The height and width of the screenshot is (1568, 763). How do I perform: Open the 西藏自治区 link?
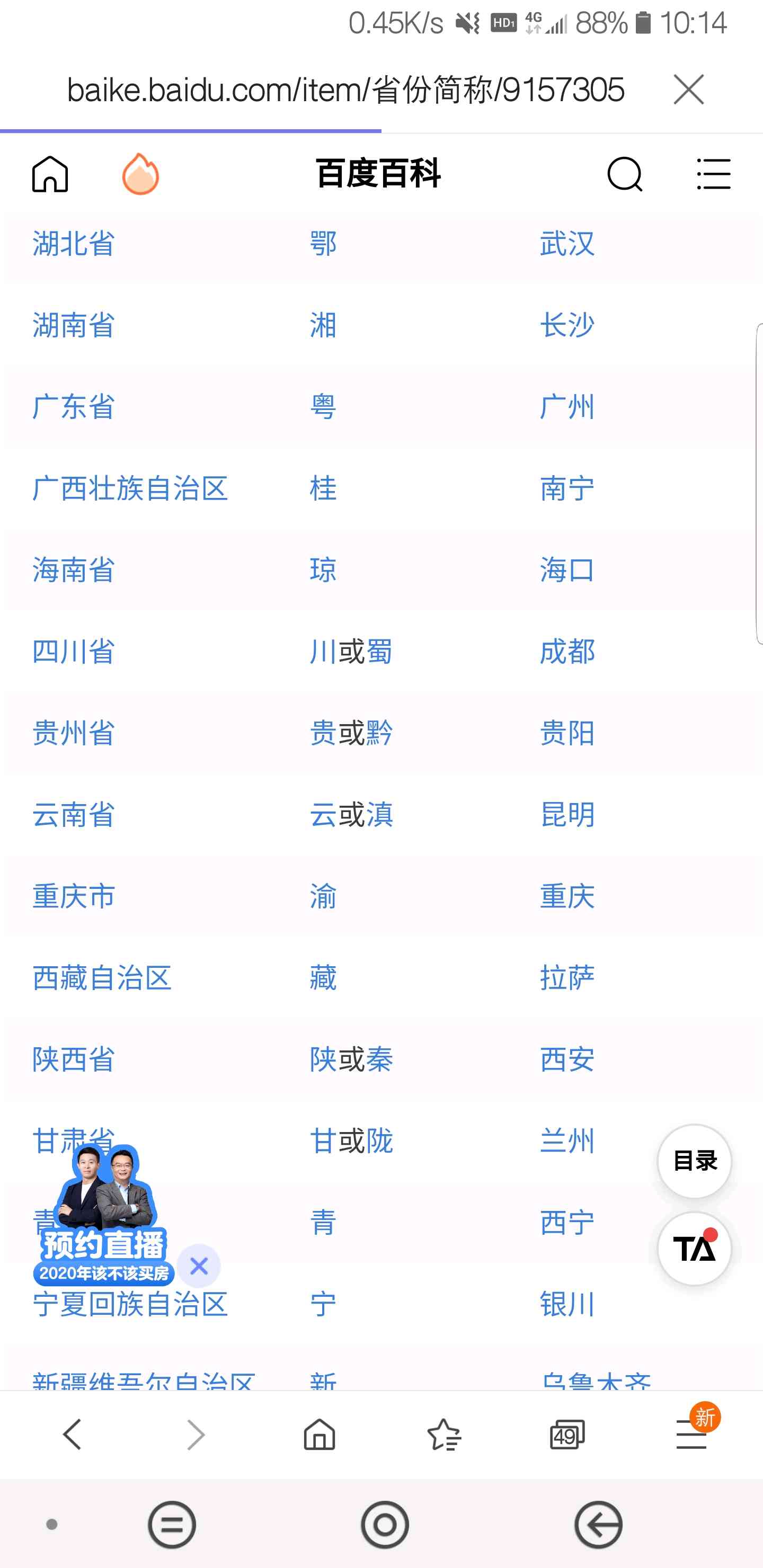point(102,977)
